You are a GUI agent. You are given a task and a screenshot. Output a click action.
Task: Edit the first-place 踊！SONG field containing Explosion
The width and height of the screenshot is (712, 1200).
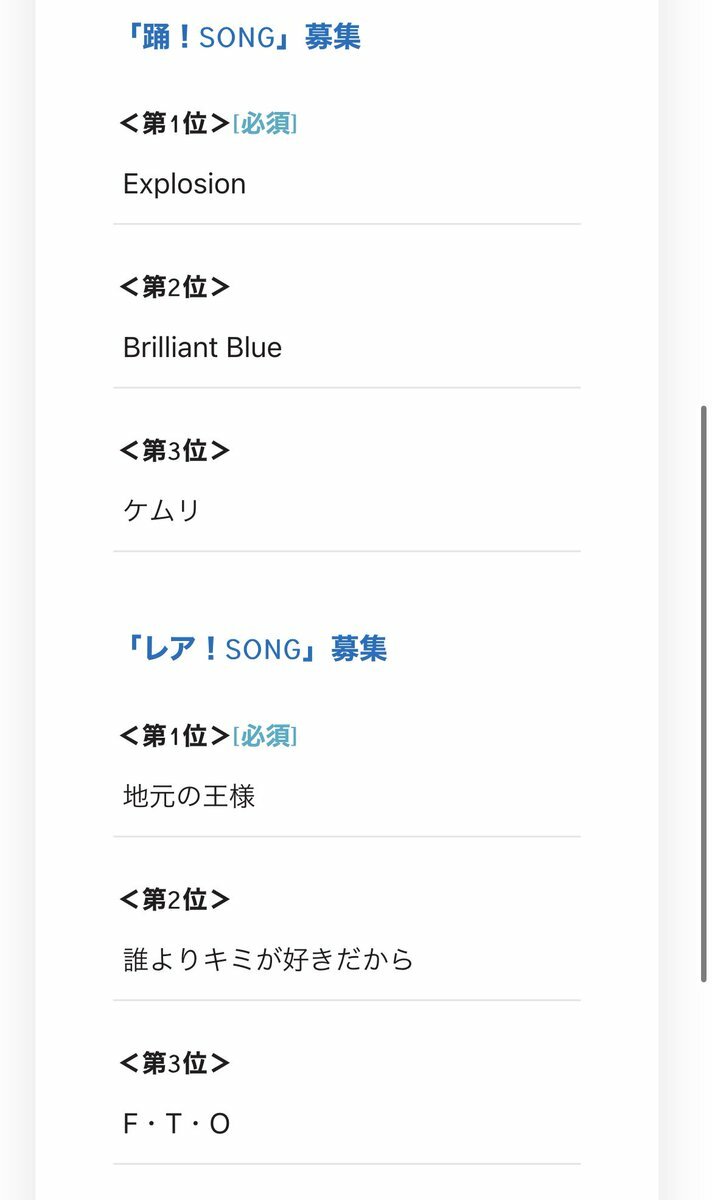(x=346, y=185)
